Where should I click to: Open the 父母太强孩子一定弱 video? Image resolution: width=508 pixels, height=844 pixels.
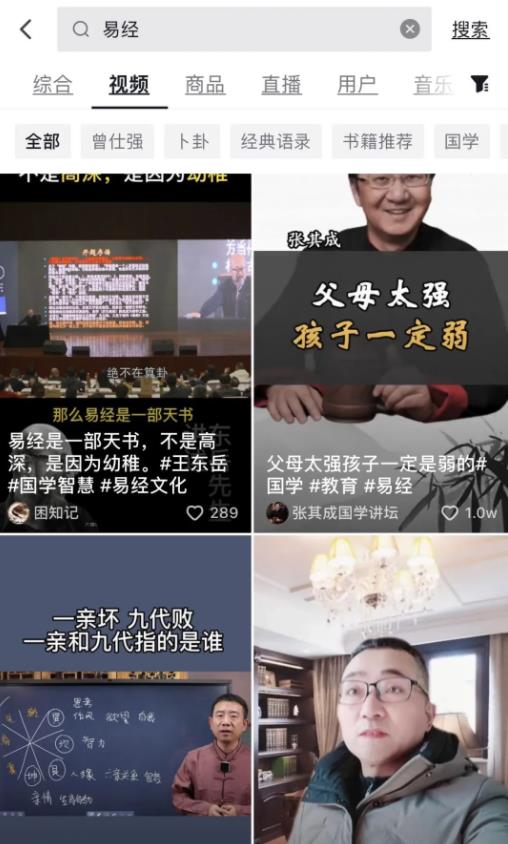click(381, 353)
